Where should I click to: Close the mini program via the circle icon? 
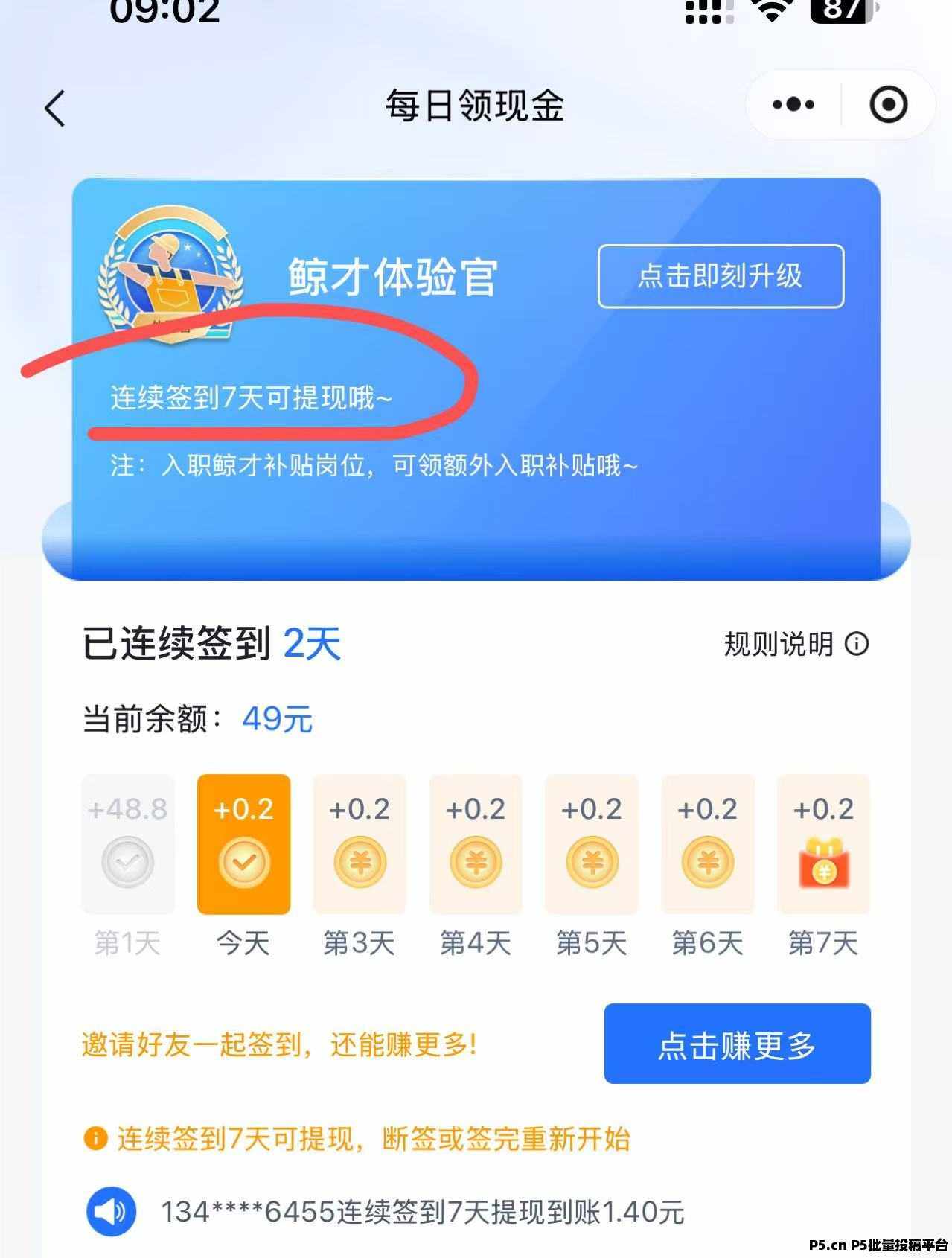pyautogui.click(x=888, y=105)
